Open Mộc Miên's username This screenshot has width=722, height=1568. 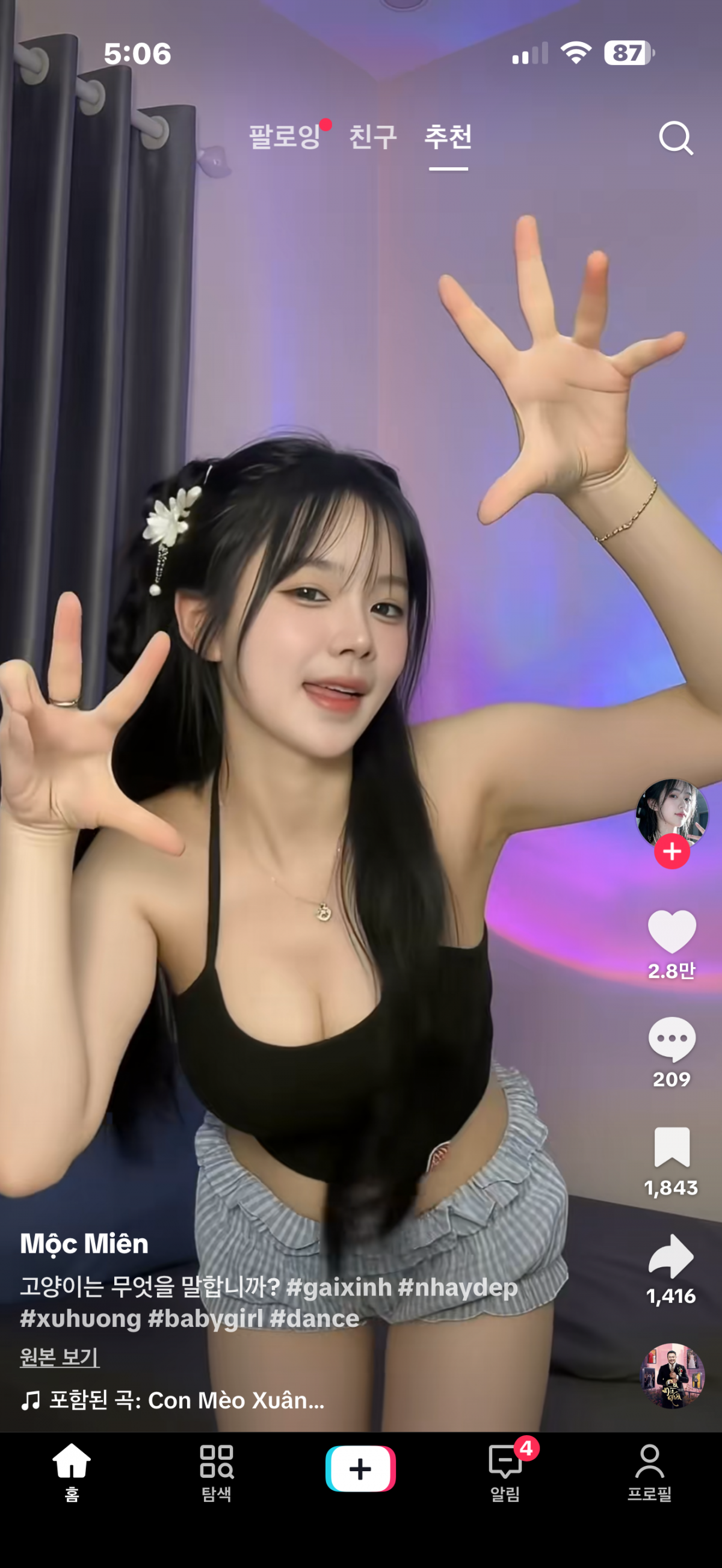point(84,1244)
